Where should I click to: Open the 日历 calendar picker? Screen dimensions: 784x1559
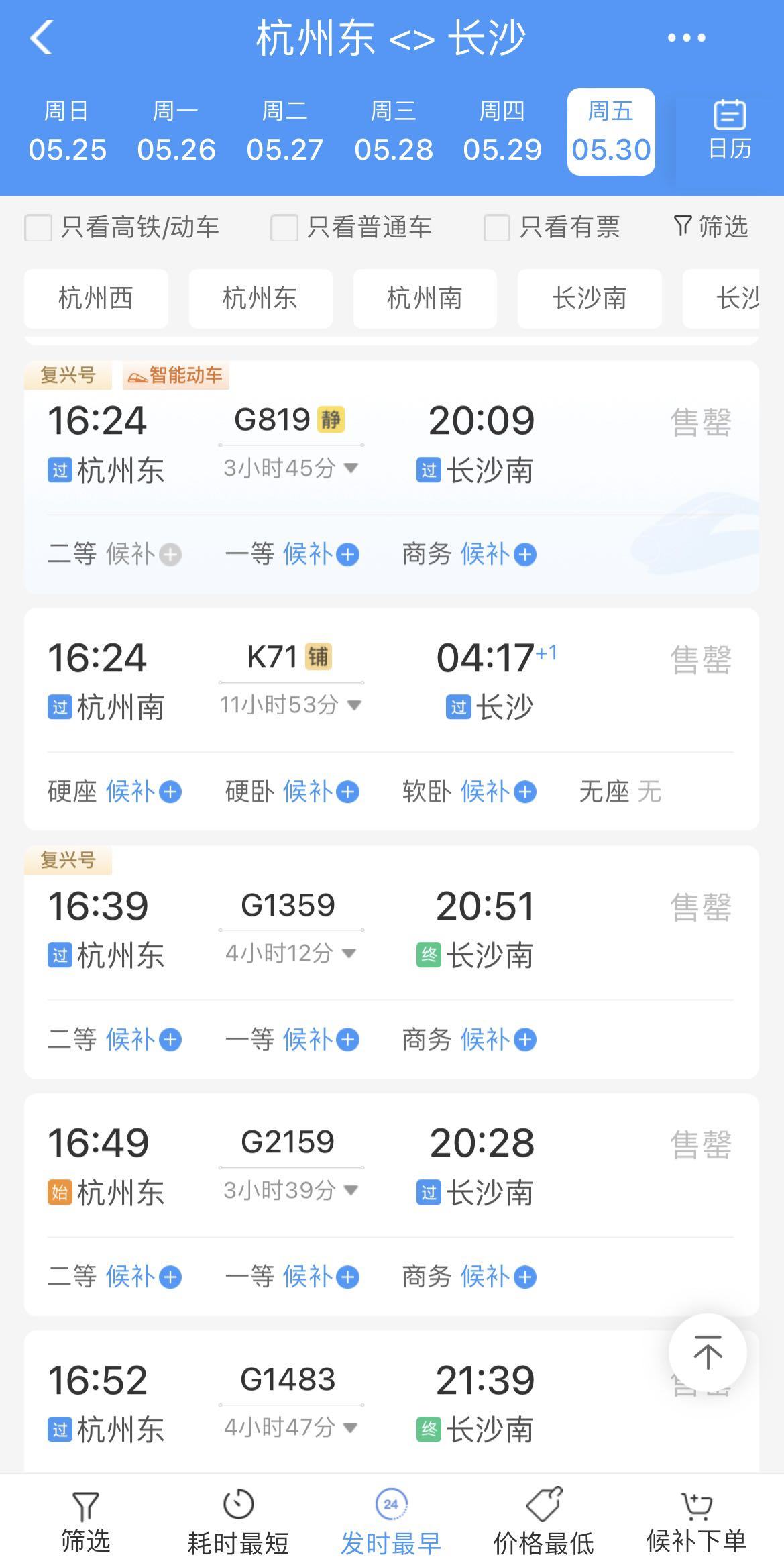[730, 130]
